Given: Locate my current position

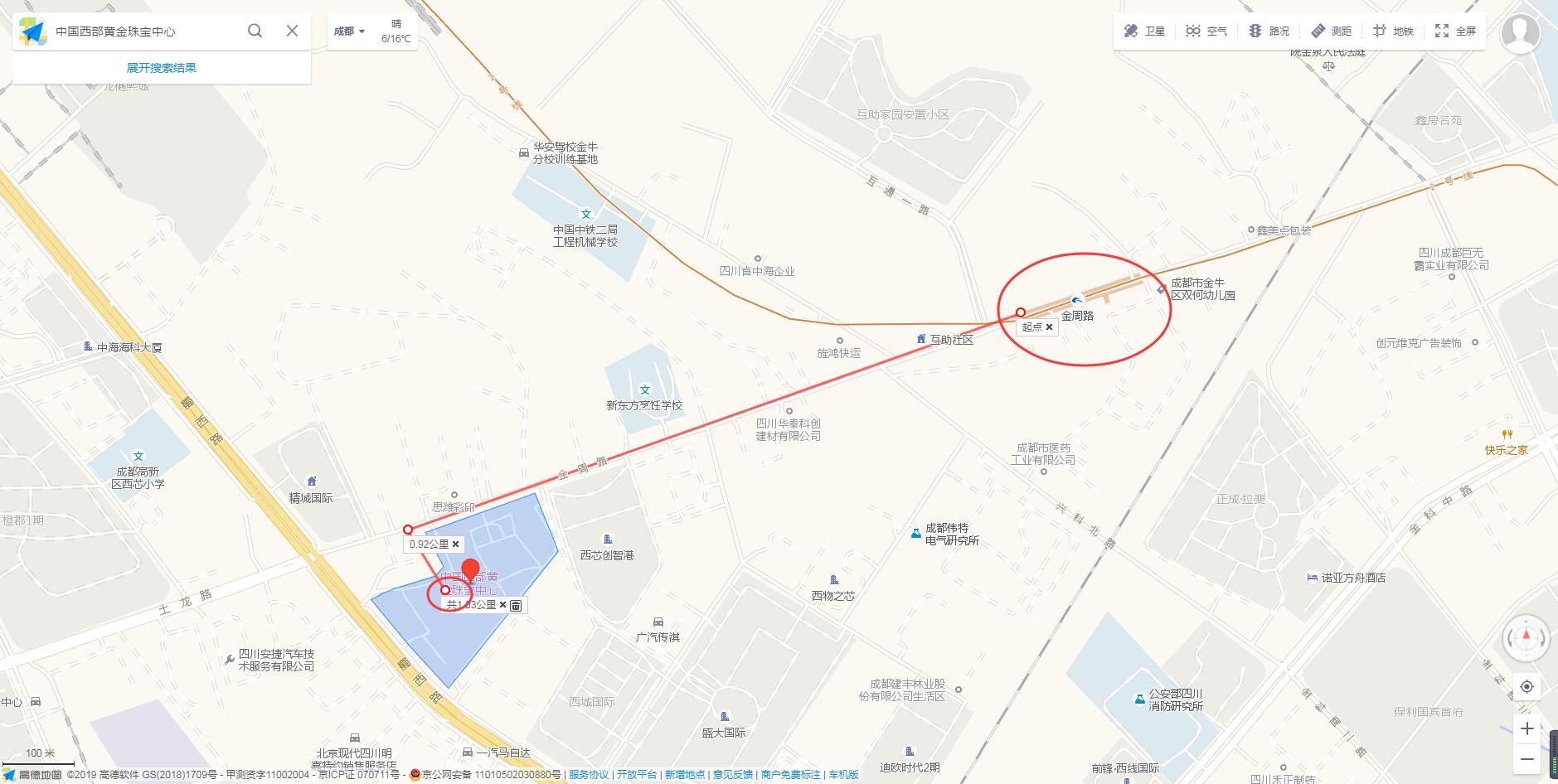Looking at the screenshot, I should (1527, 687).
